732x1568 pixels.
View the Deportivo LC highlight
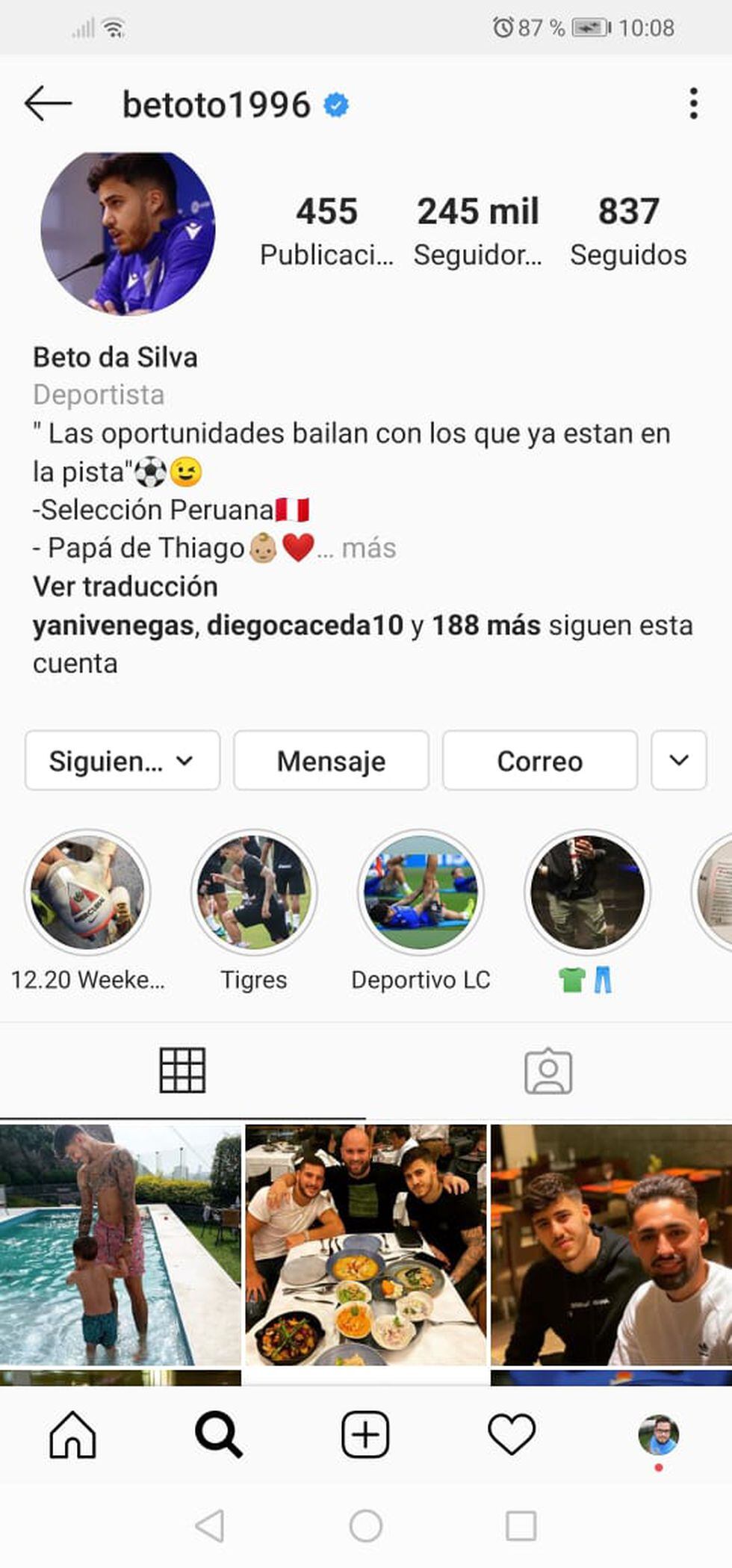[421, 892]
